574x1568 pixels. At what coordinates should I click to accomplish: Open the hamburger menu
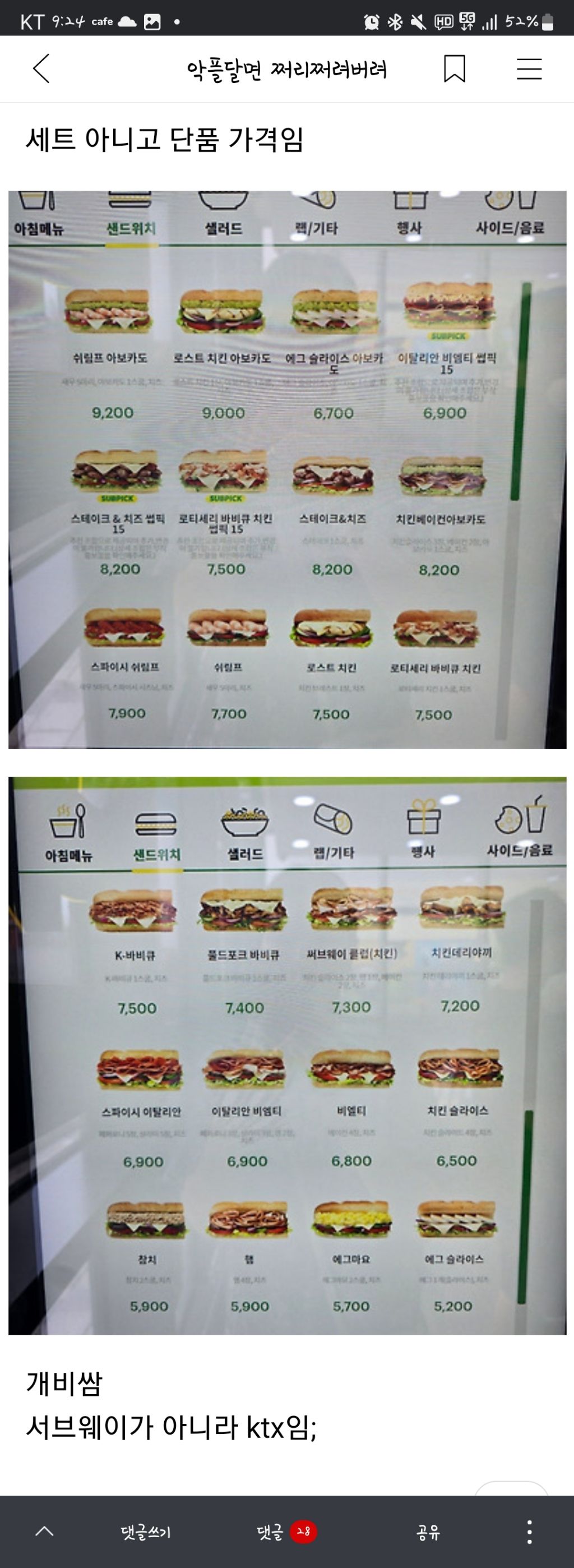(529, 69)
